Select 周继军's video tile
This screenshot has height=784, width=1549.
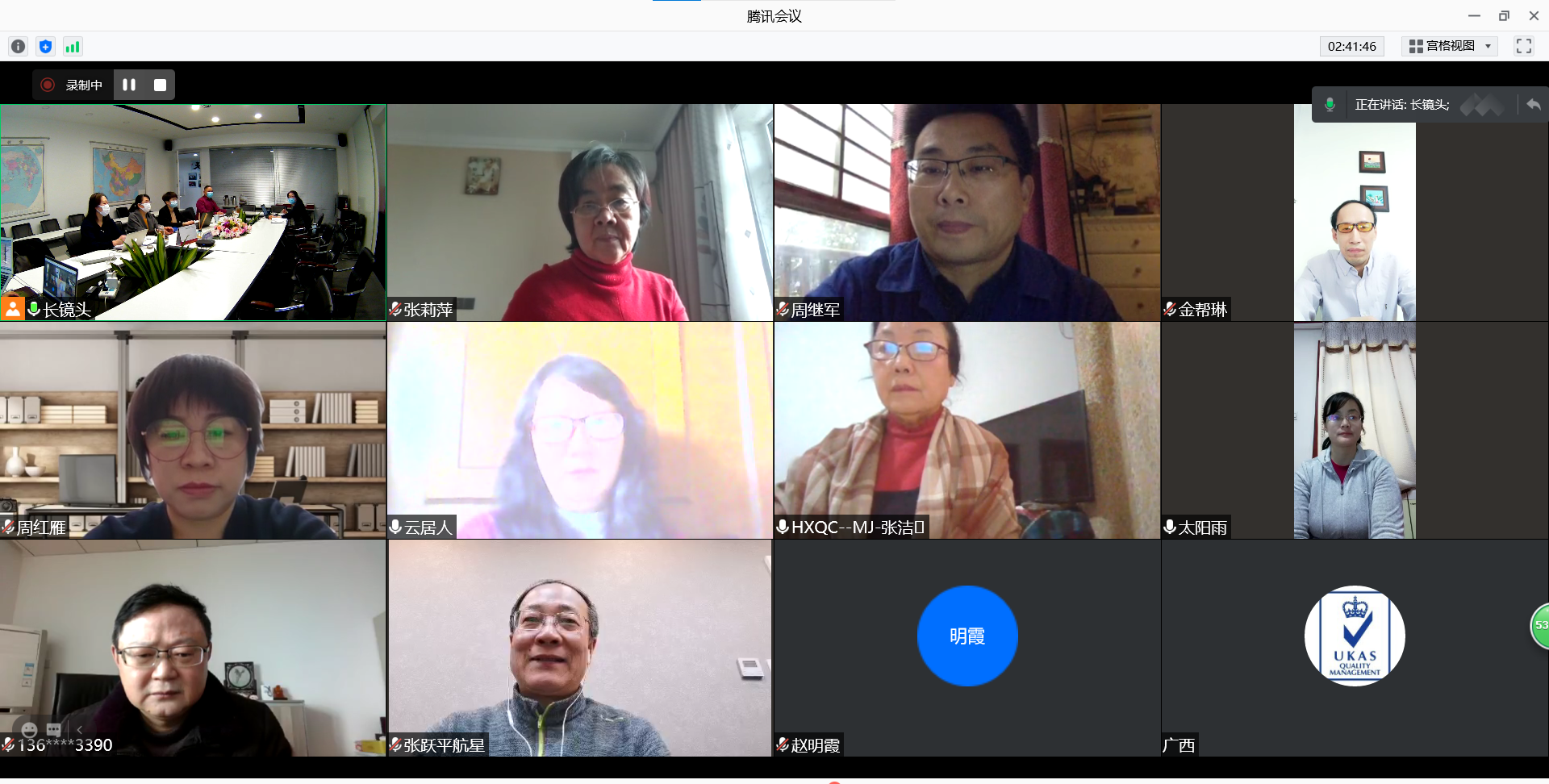click(967, 212)
